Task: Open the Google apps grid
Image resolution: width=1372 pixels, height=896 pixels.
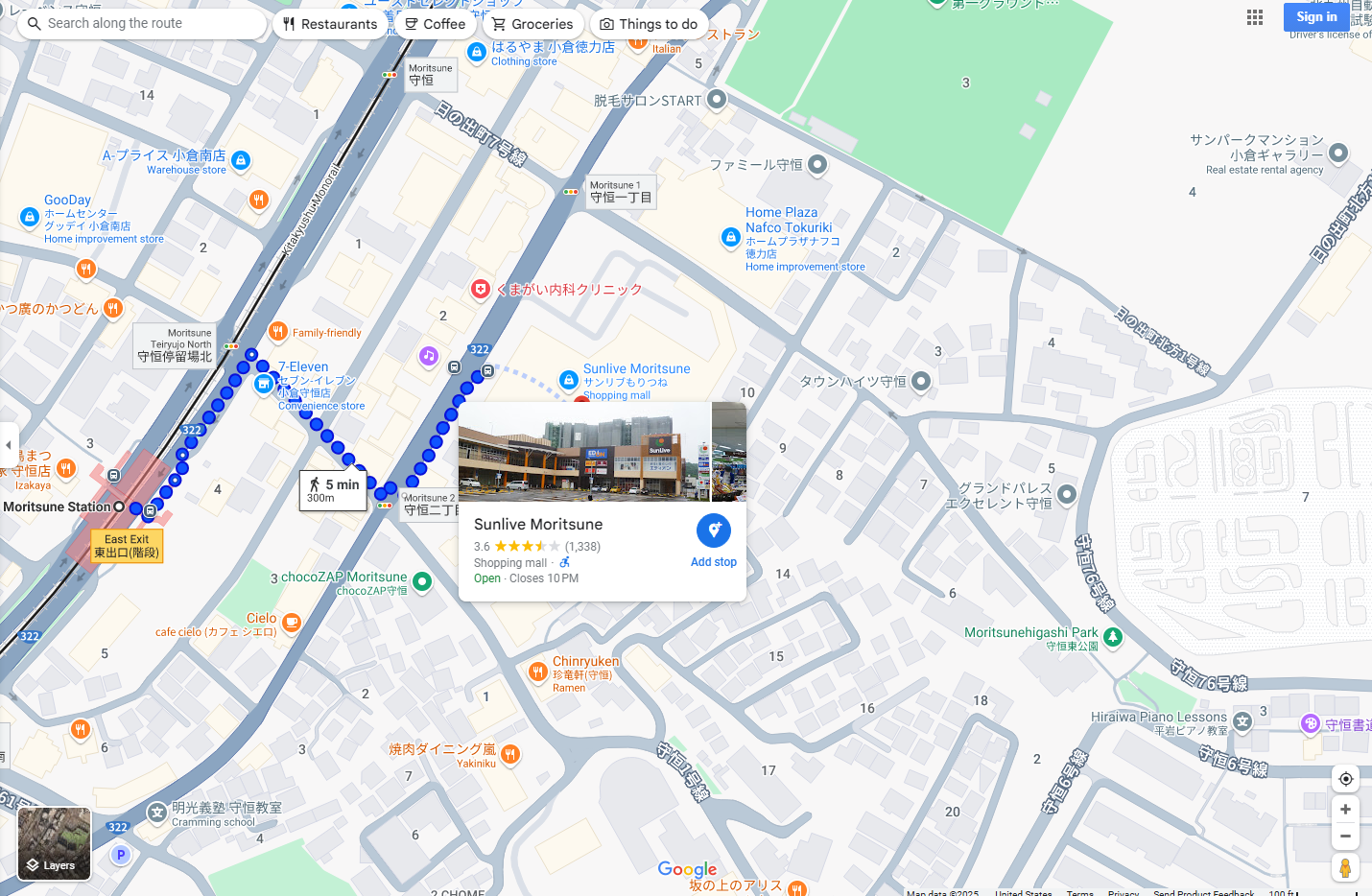Action: 1254,17
